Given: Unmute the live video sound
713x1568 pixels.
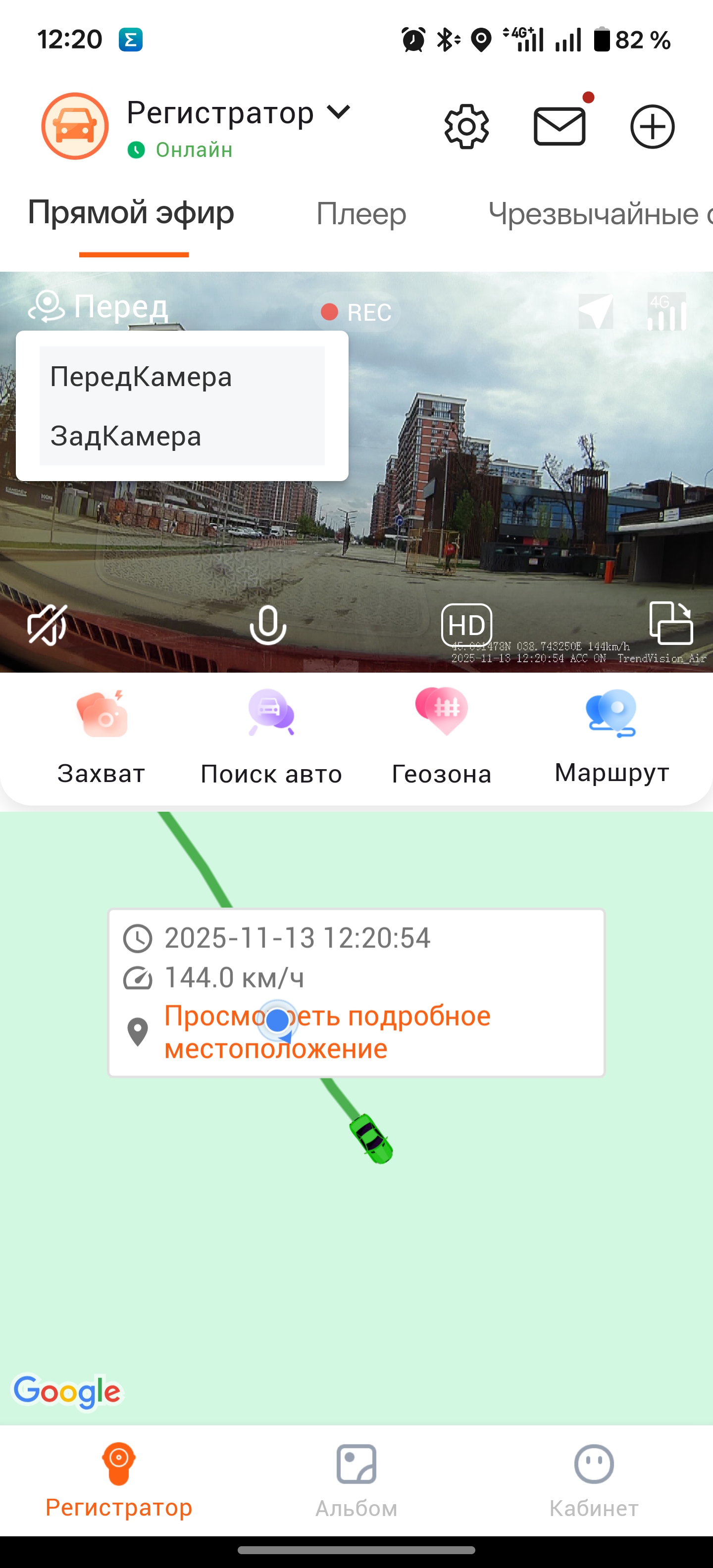Looking at the screenshot, I should 47,625.
